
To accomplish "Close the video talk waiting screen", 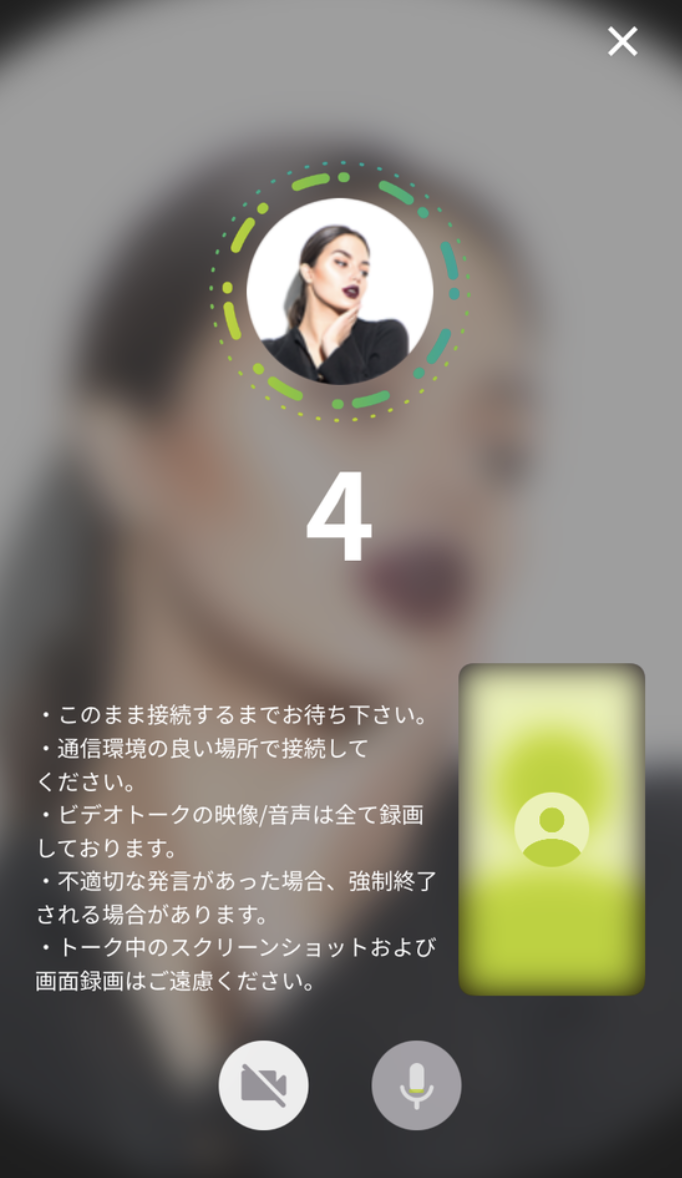I will tap(622, 41).
